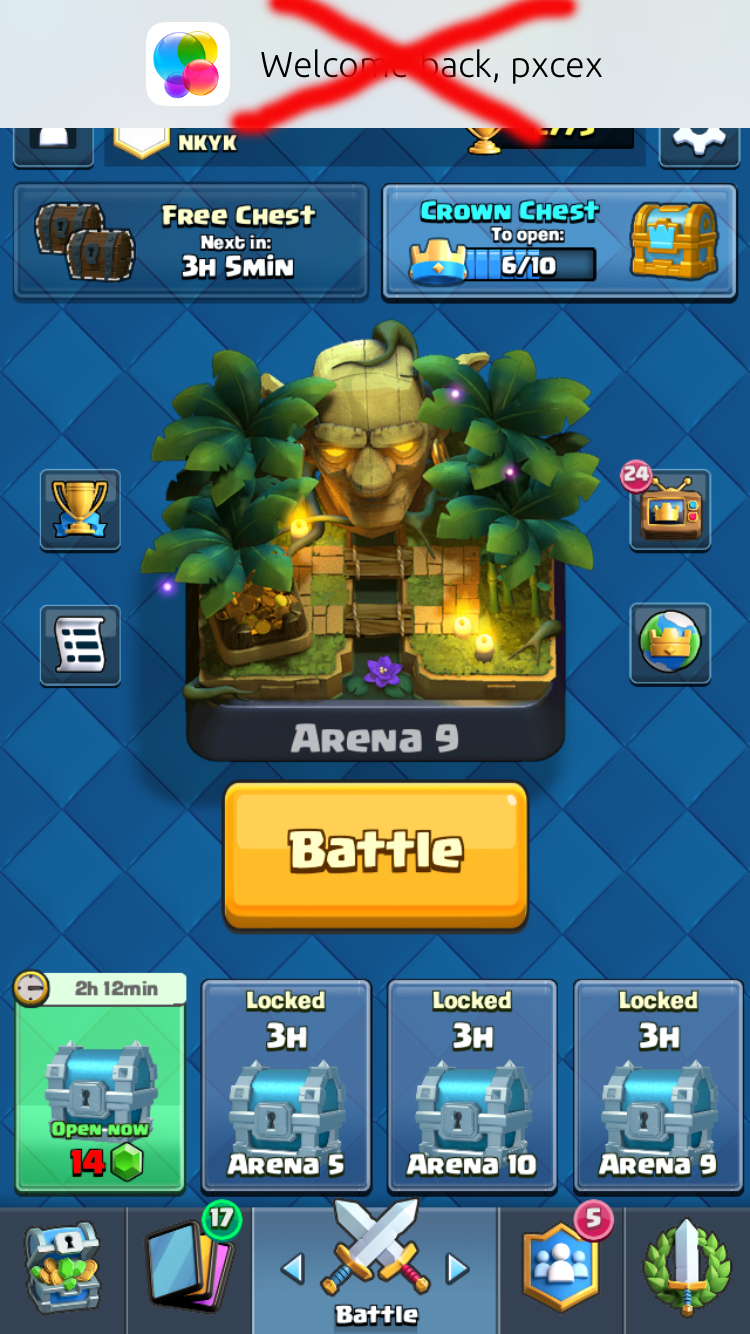Tap the right arrow beside Battle tab
The width and height of the screenshot is (750, 1334).
(x=457, y=1269)
